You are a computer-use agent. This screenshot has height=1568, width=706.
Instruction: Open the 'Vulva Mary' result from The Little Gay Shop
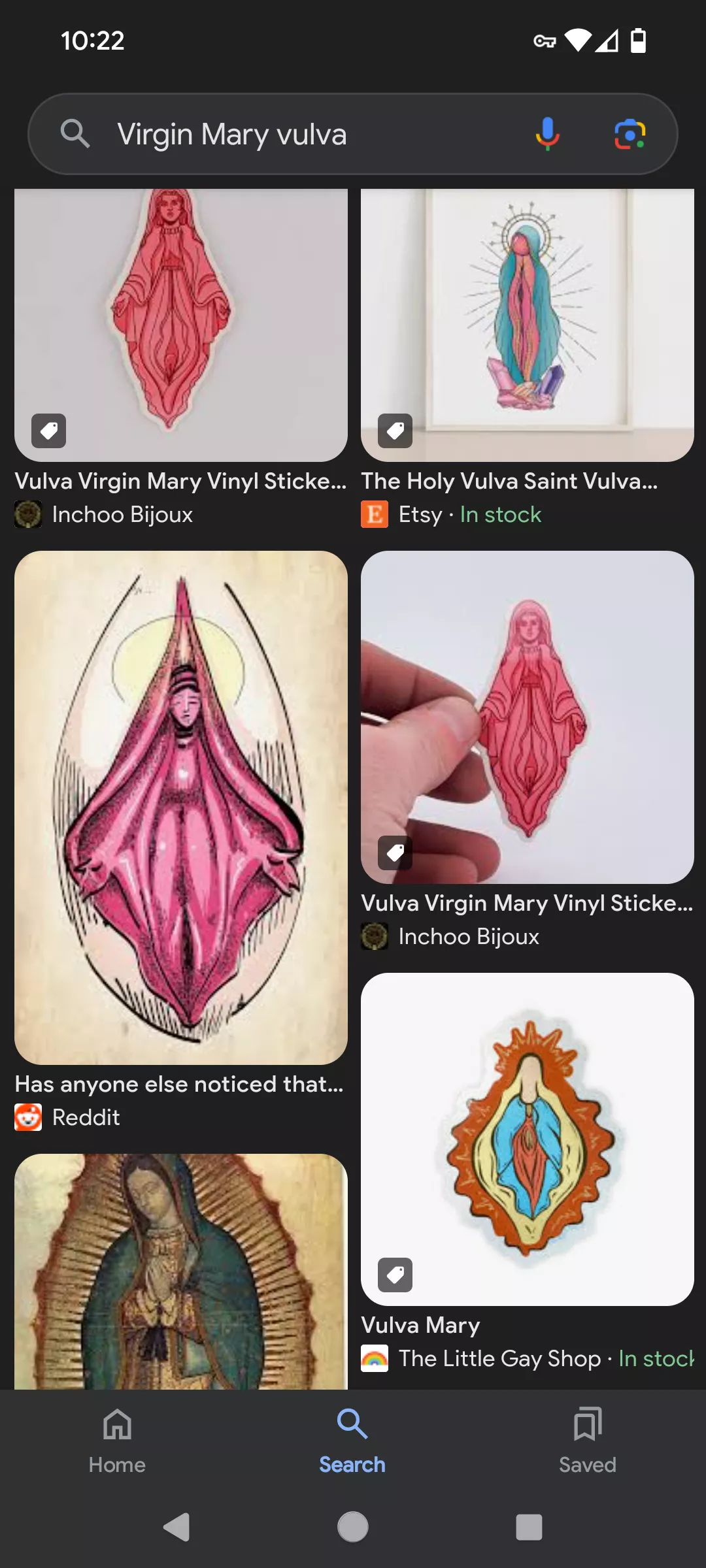tap(527, 1139)
